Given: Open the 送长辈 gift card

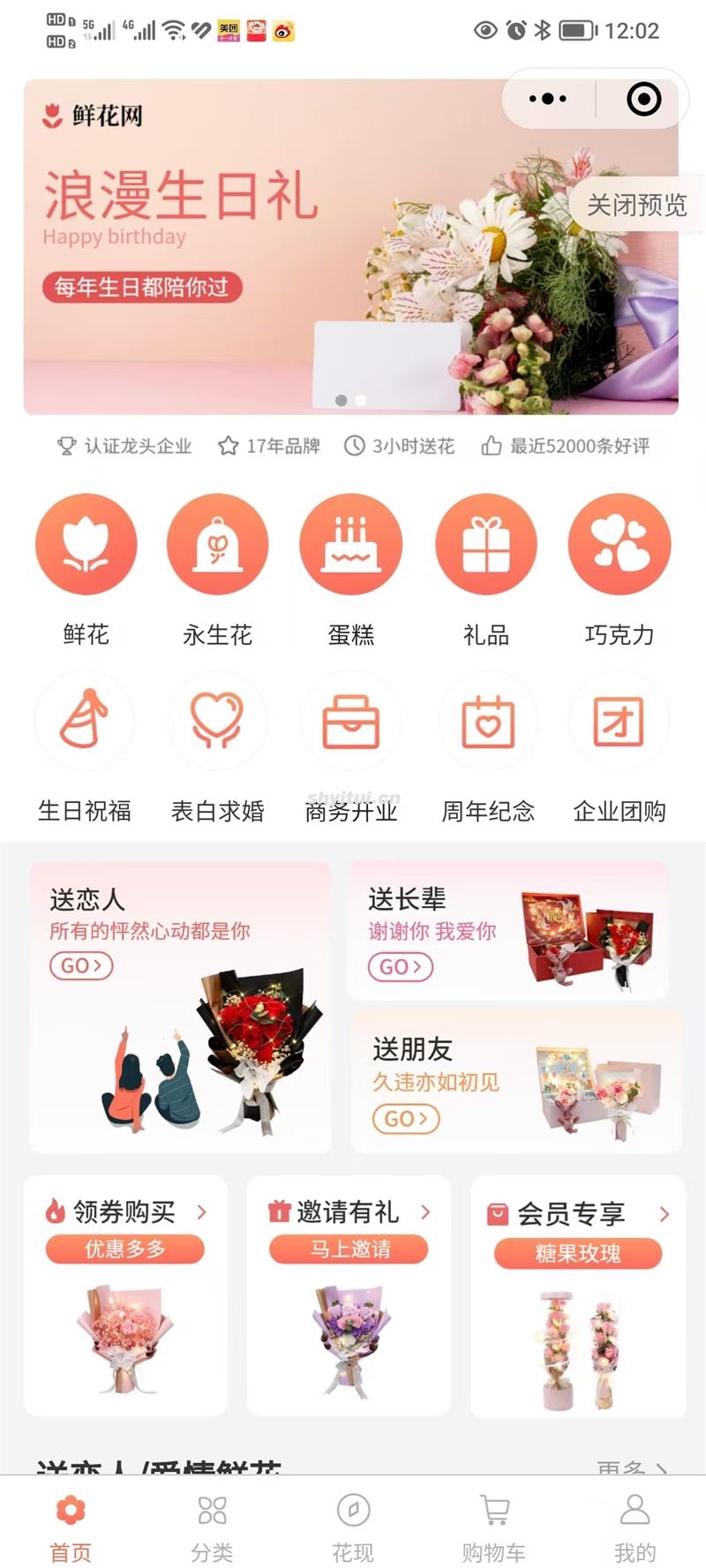Looking at the screenshot, I should (x=508, y=931).
